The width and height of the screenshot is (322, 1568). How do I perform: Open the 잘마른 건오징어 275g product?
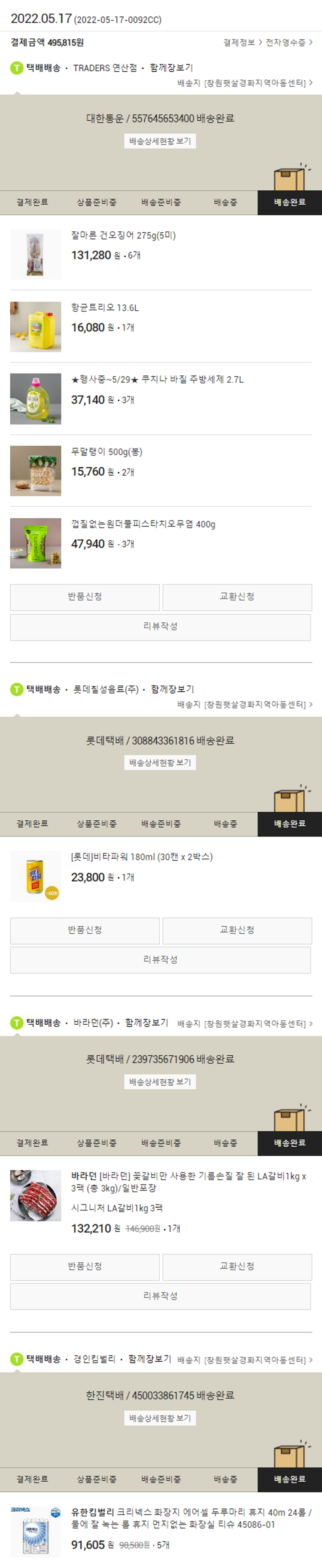(x=123, y=236)
